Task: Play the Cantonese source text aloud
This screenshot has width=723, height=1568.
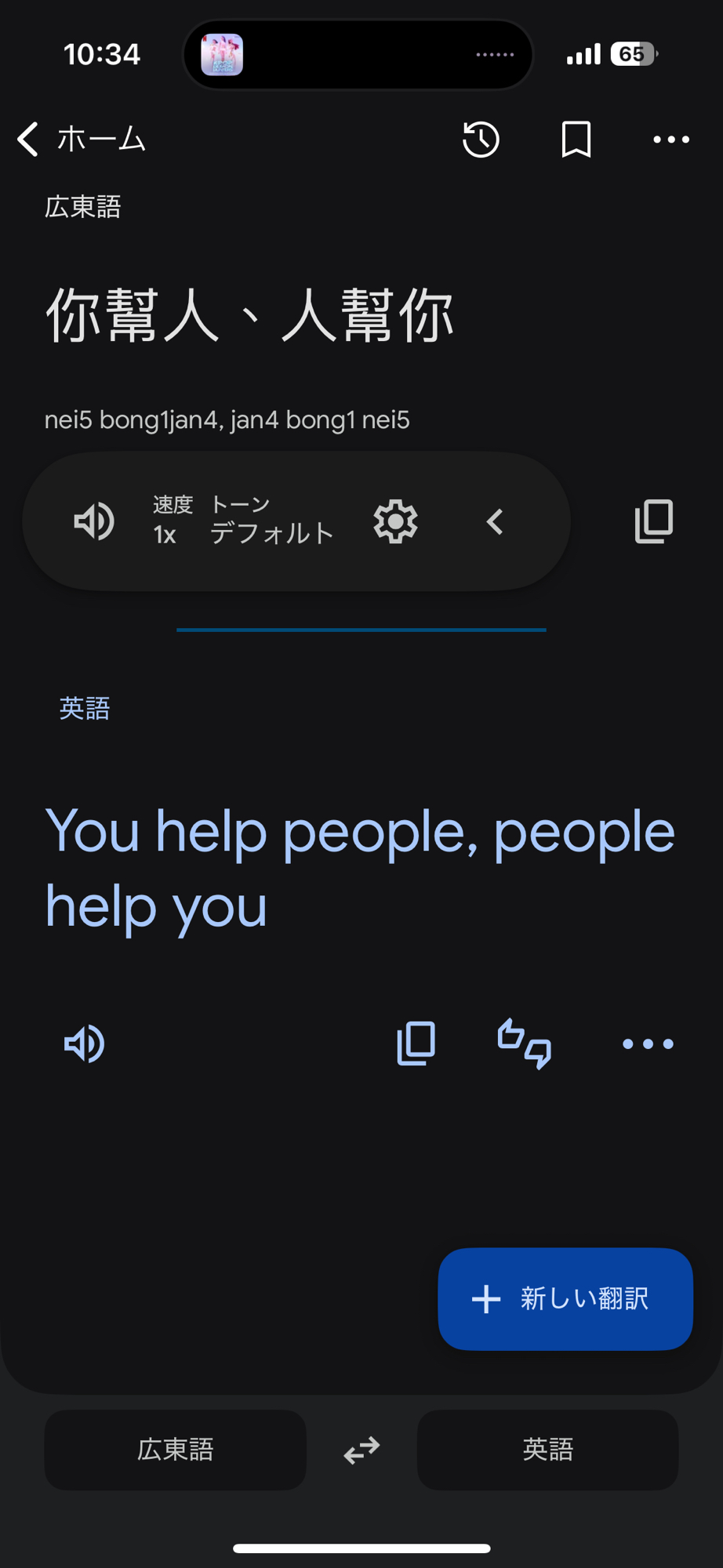Action: click(94, 521)
